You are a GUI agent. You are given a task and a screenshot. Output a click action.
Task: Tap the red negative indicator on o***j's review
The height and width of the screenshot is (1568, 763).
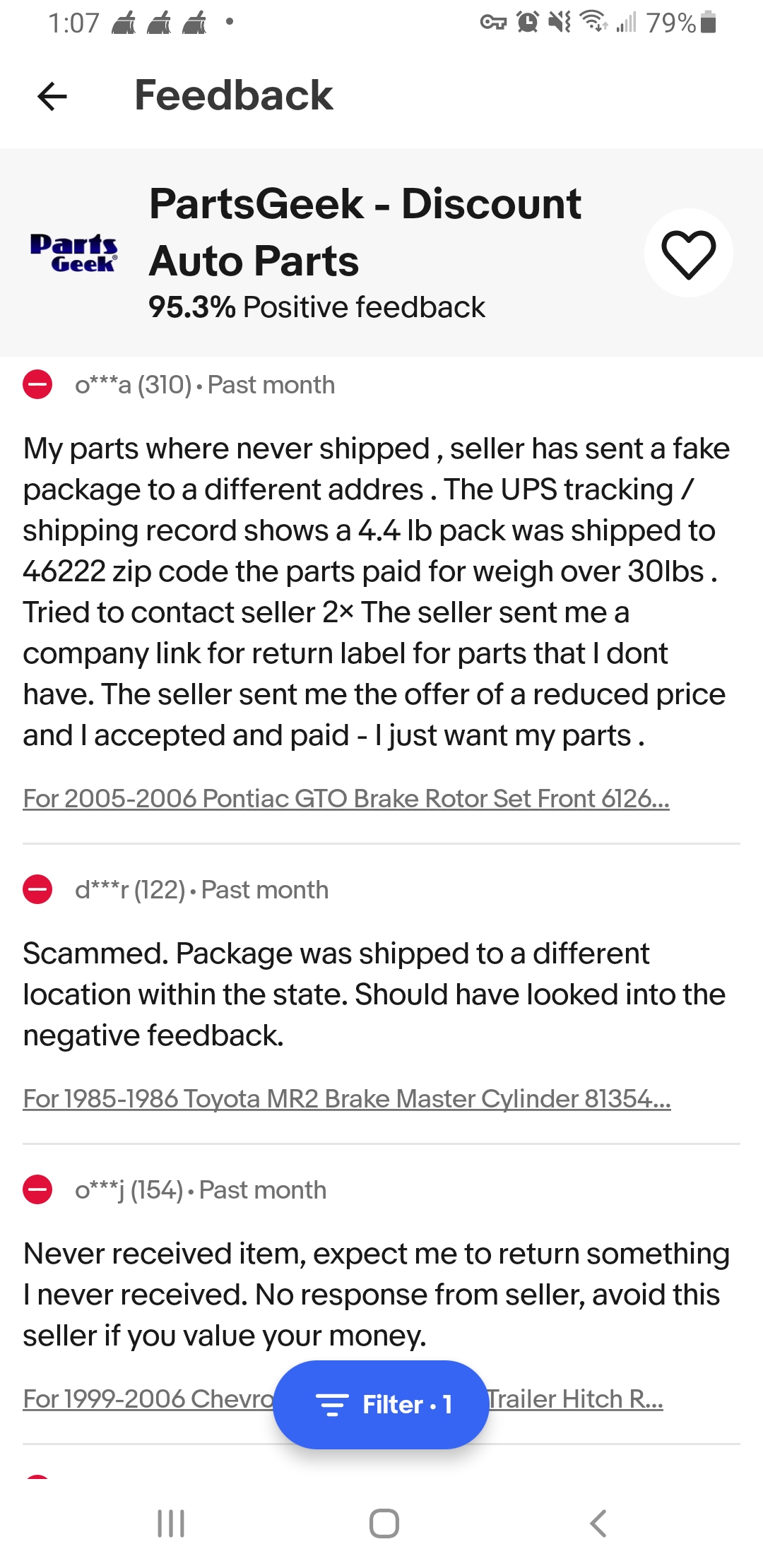point(37,1189)
